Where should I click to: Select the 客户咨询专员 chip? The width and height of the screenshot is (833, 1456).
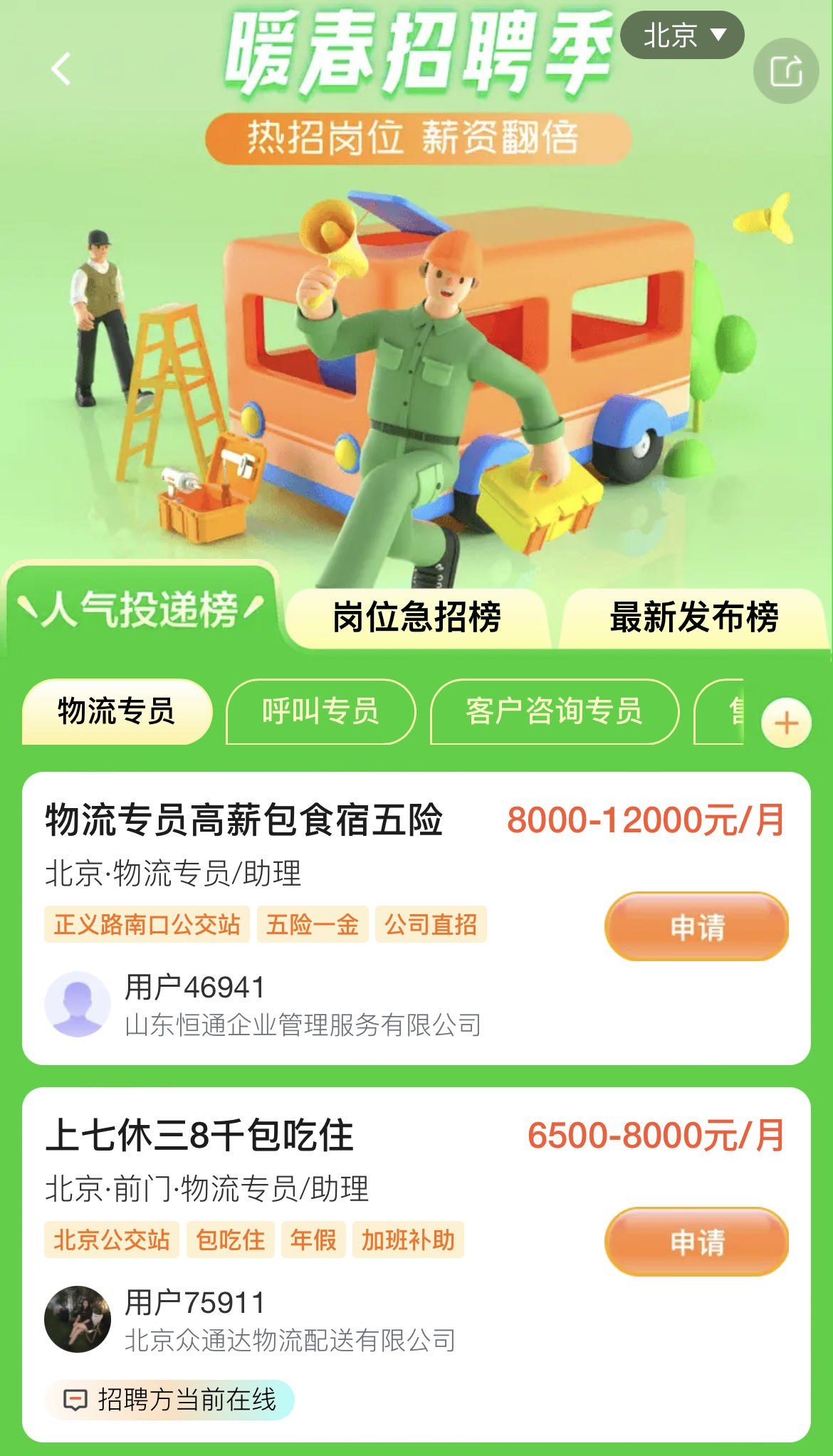[555, 711]
